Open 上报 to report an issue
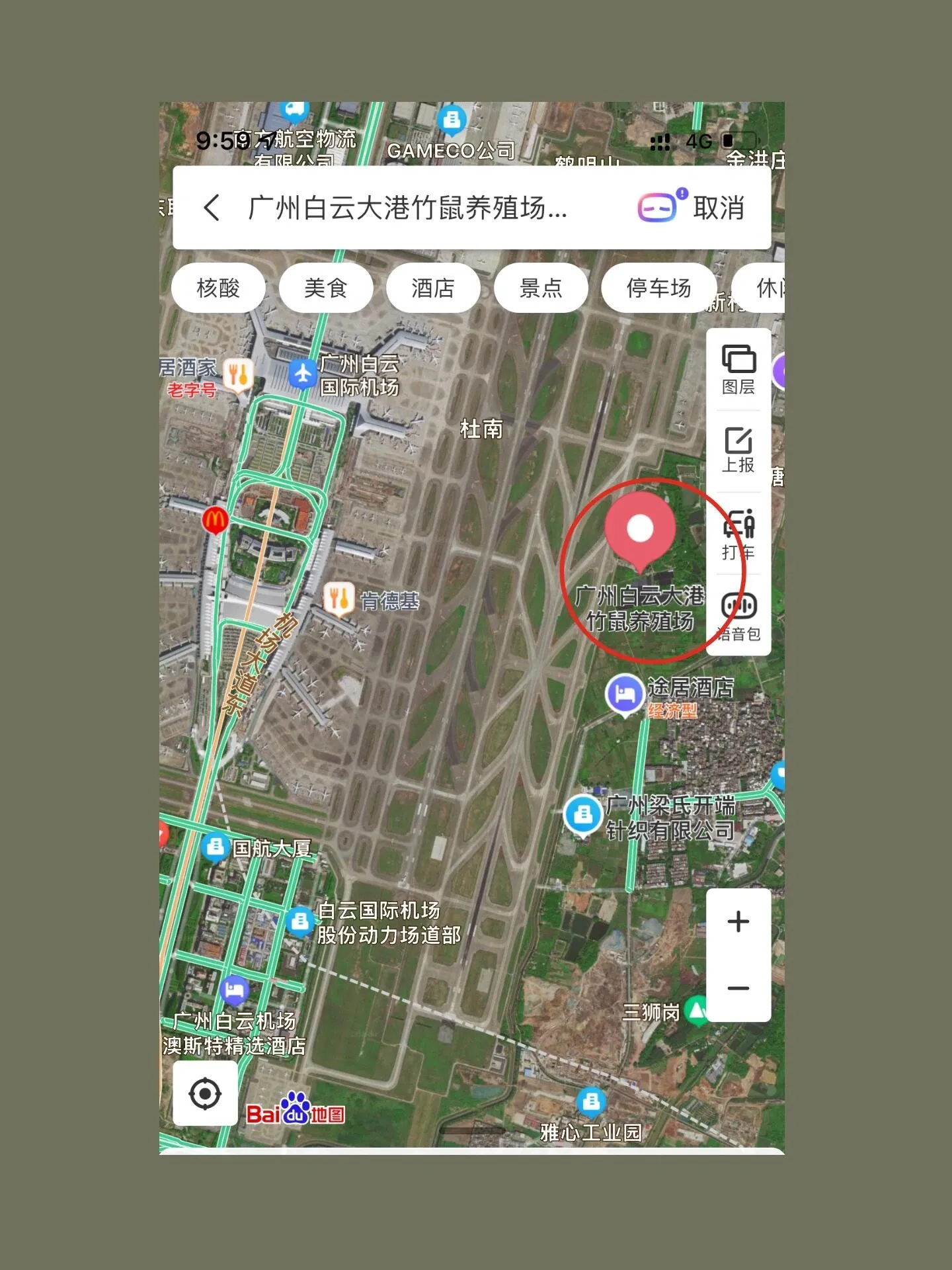The width and height of the screenshot is (952, 1270). tap(738, 450)
